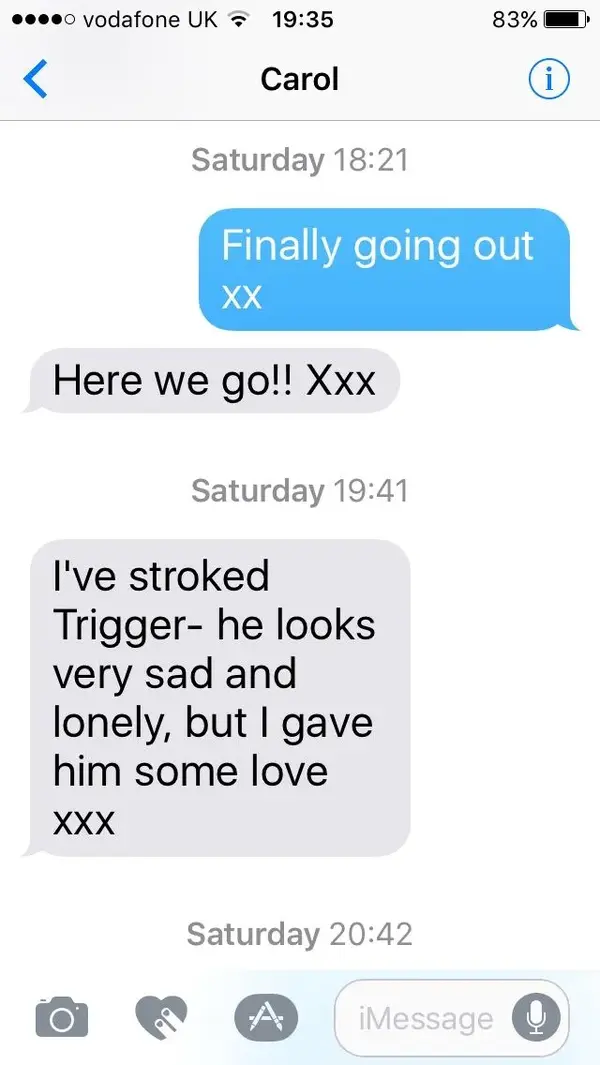This screenshot has height=1065, width=600.
Task: Go back to the messages list
Action: tap(36, 79)
